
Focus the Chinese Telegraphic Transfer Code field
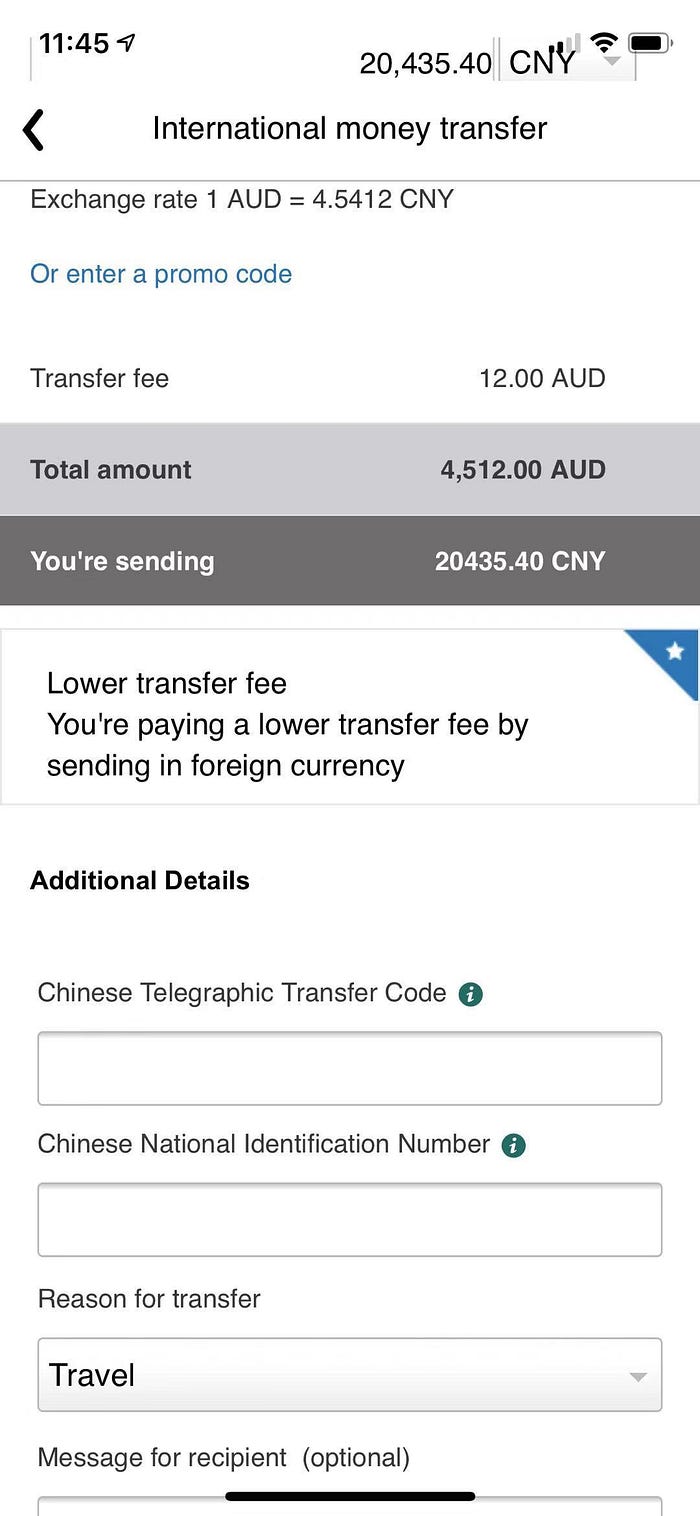click(x=349, y=1069)
